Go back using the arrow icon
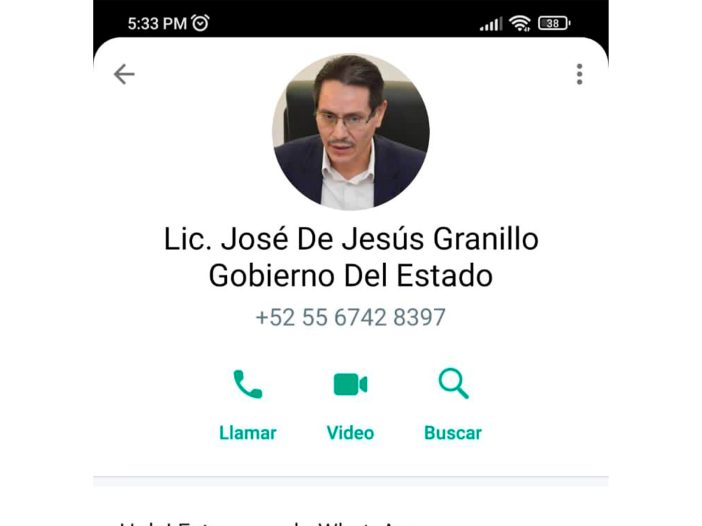Viewport: 702px width, 526px height. [124, 75]
